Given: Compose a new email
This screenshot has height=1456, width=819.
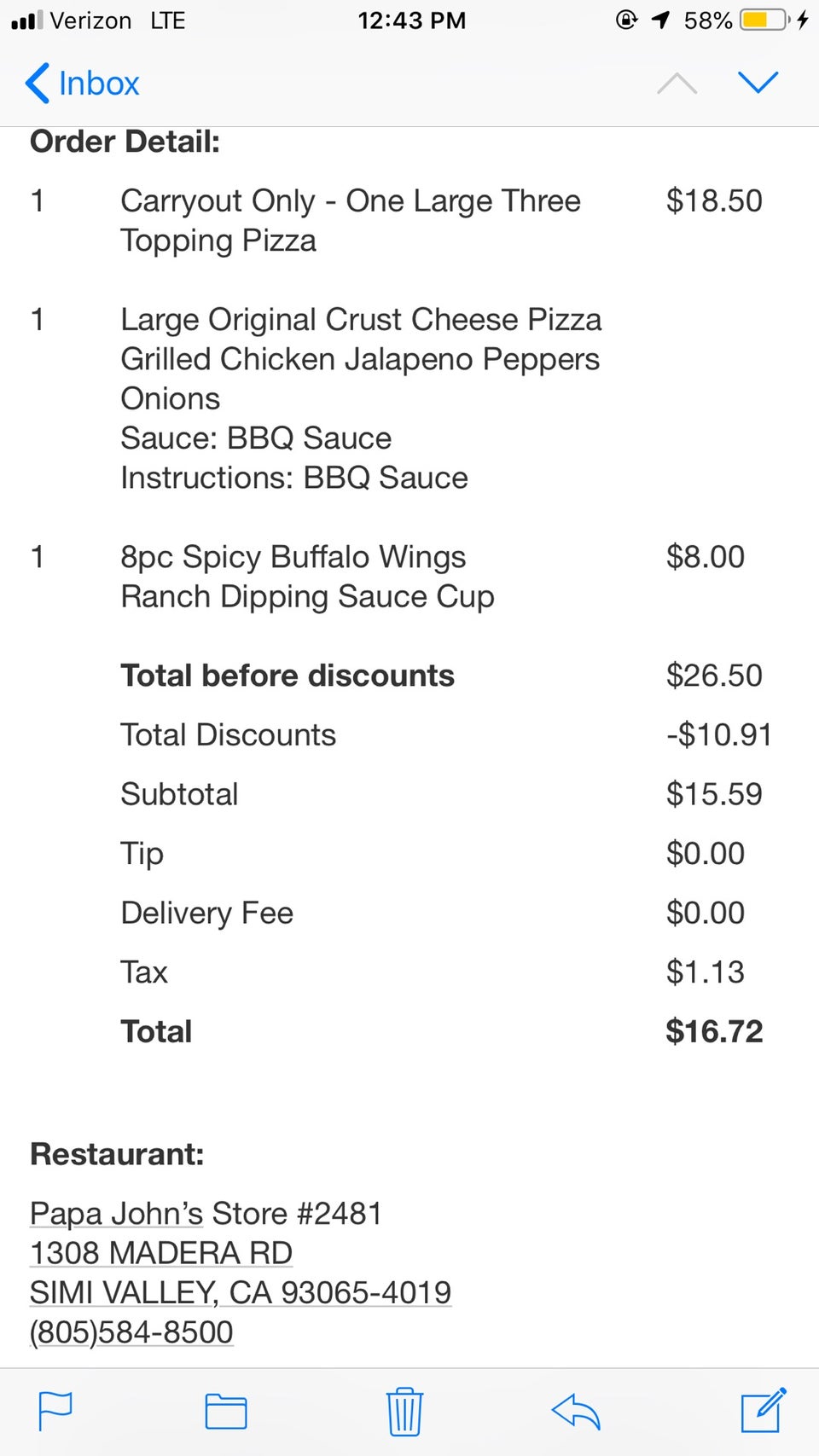Looking at the screenshot, I should pos(762,1411).
